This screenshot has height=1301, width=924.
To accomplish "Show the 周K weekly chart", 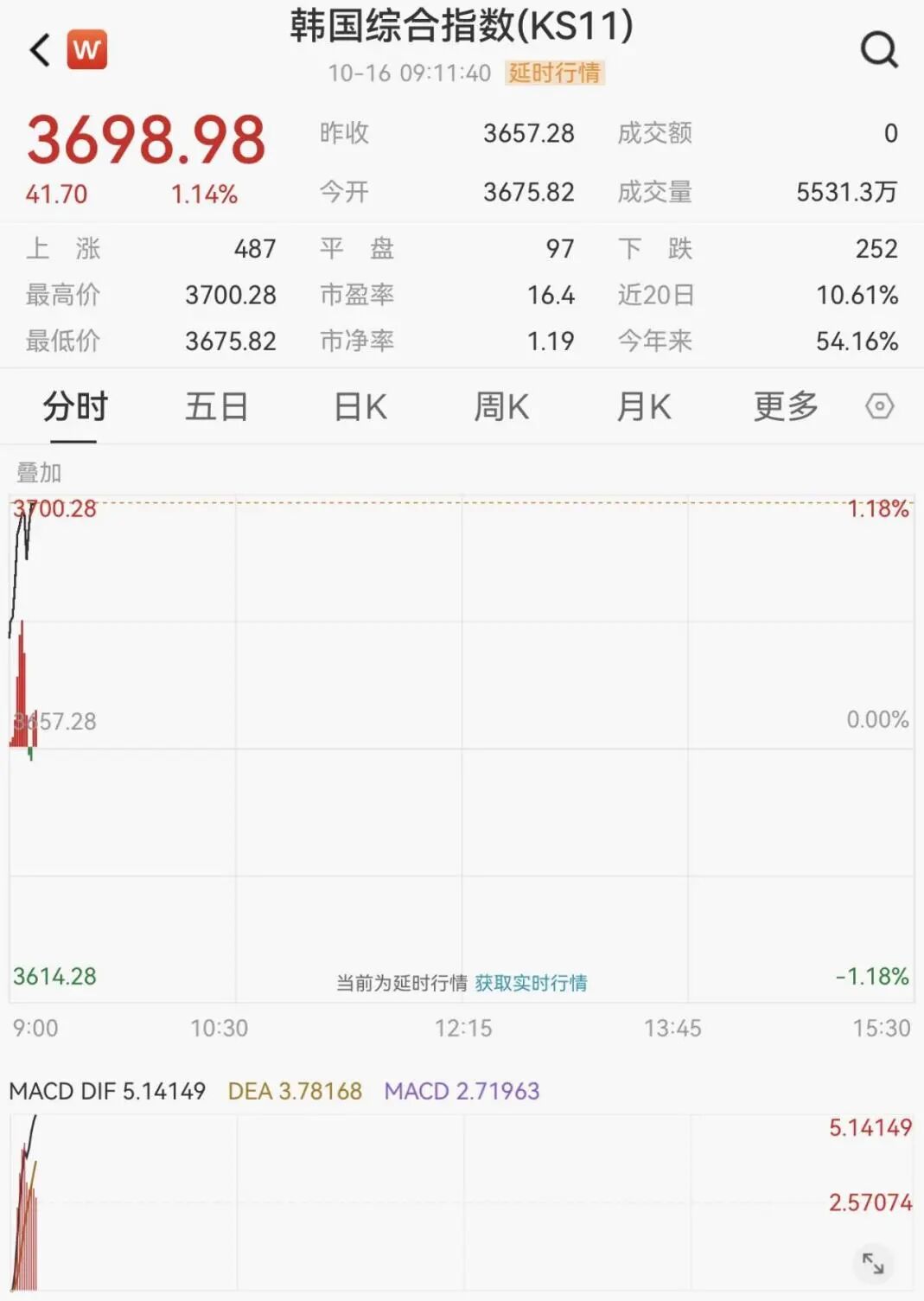I will coord(501,406).
